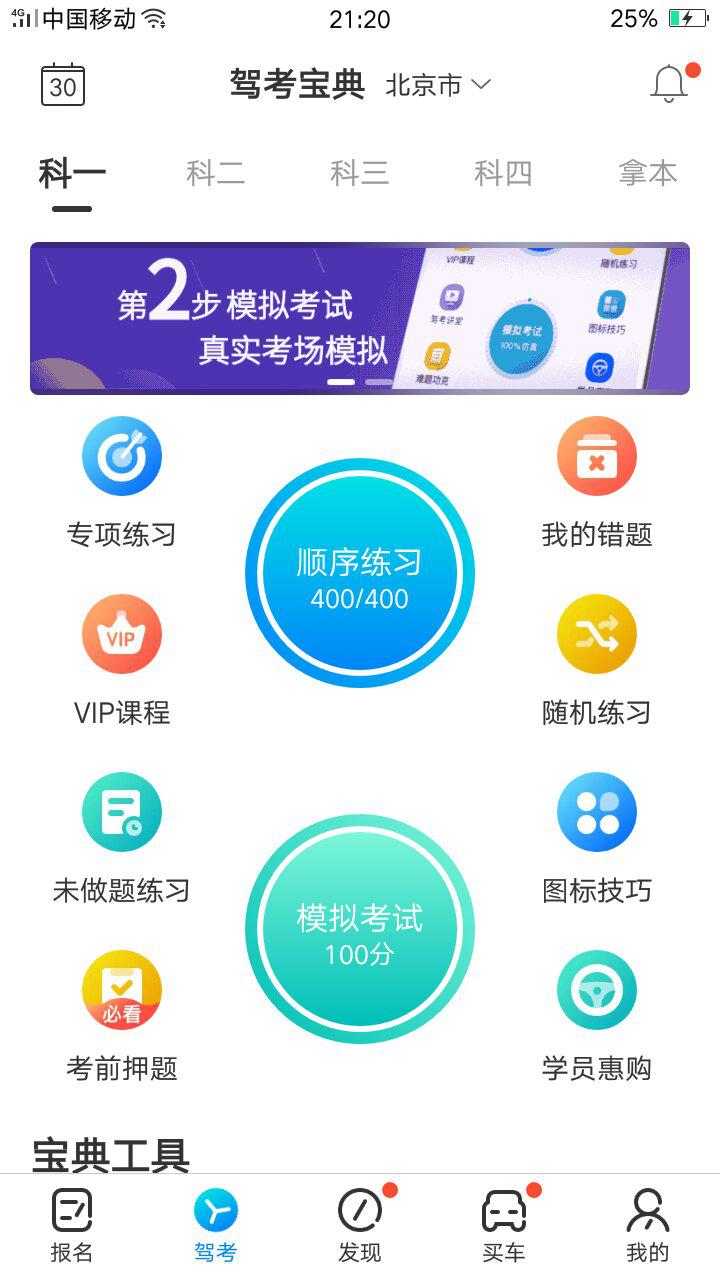Open the calendar icon in the header
The height and width of the screenshot is (1280, 720).
coord(63,85)
